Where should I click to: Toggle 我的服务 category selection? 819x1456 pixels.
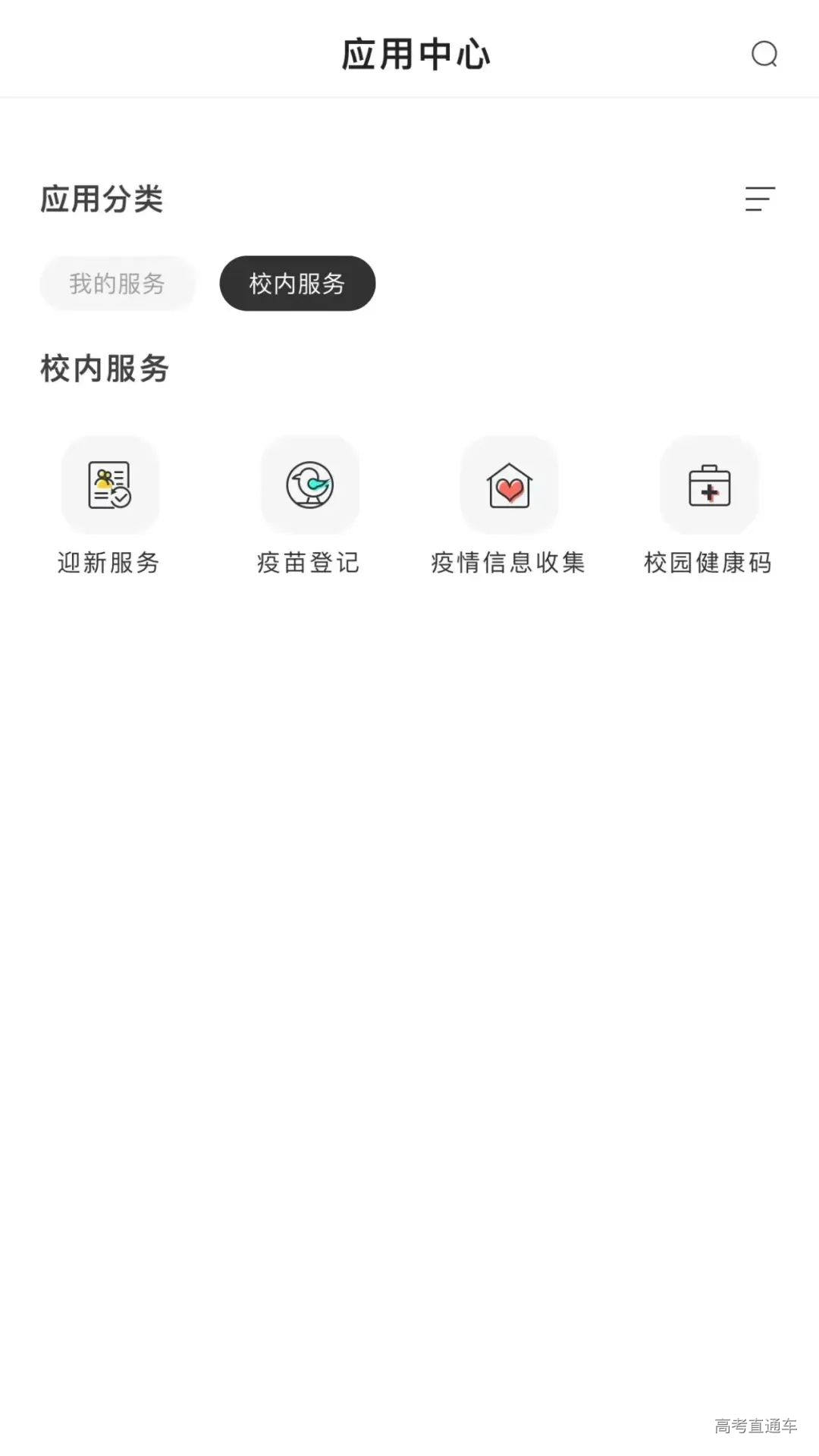pos(117,283)
